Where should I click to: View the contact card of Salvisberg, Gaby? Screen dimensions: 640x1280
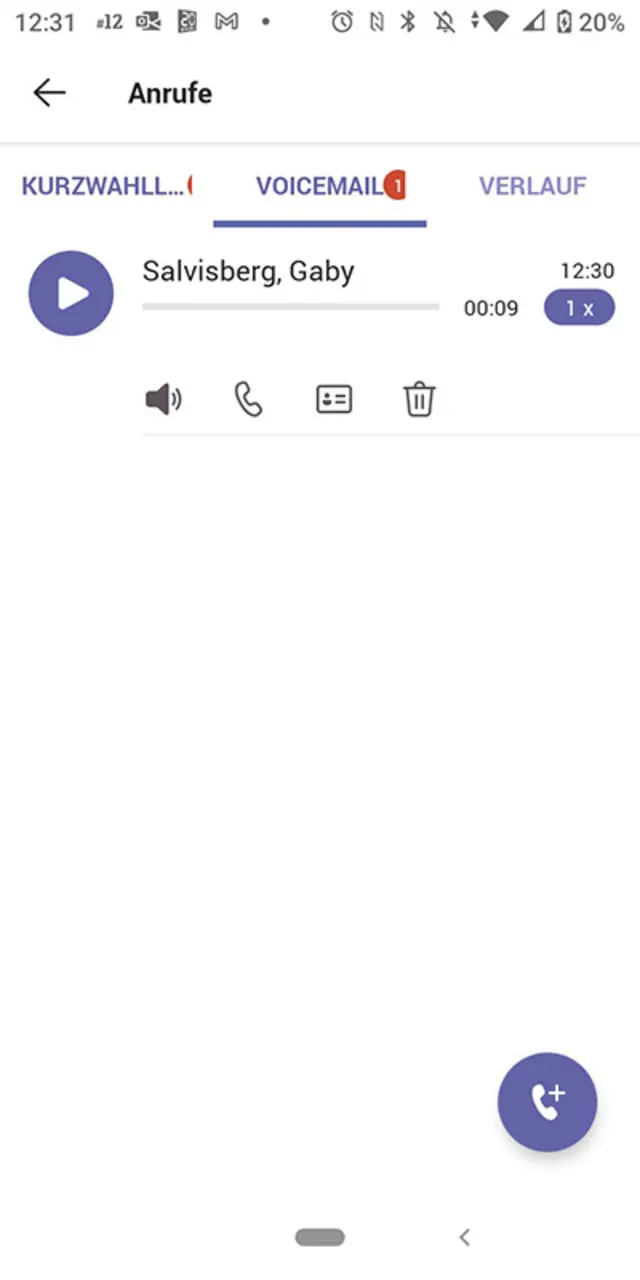334,400
